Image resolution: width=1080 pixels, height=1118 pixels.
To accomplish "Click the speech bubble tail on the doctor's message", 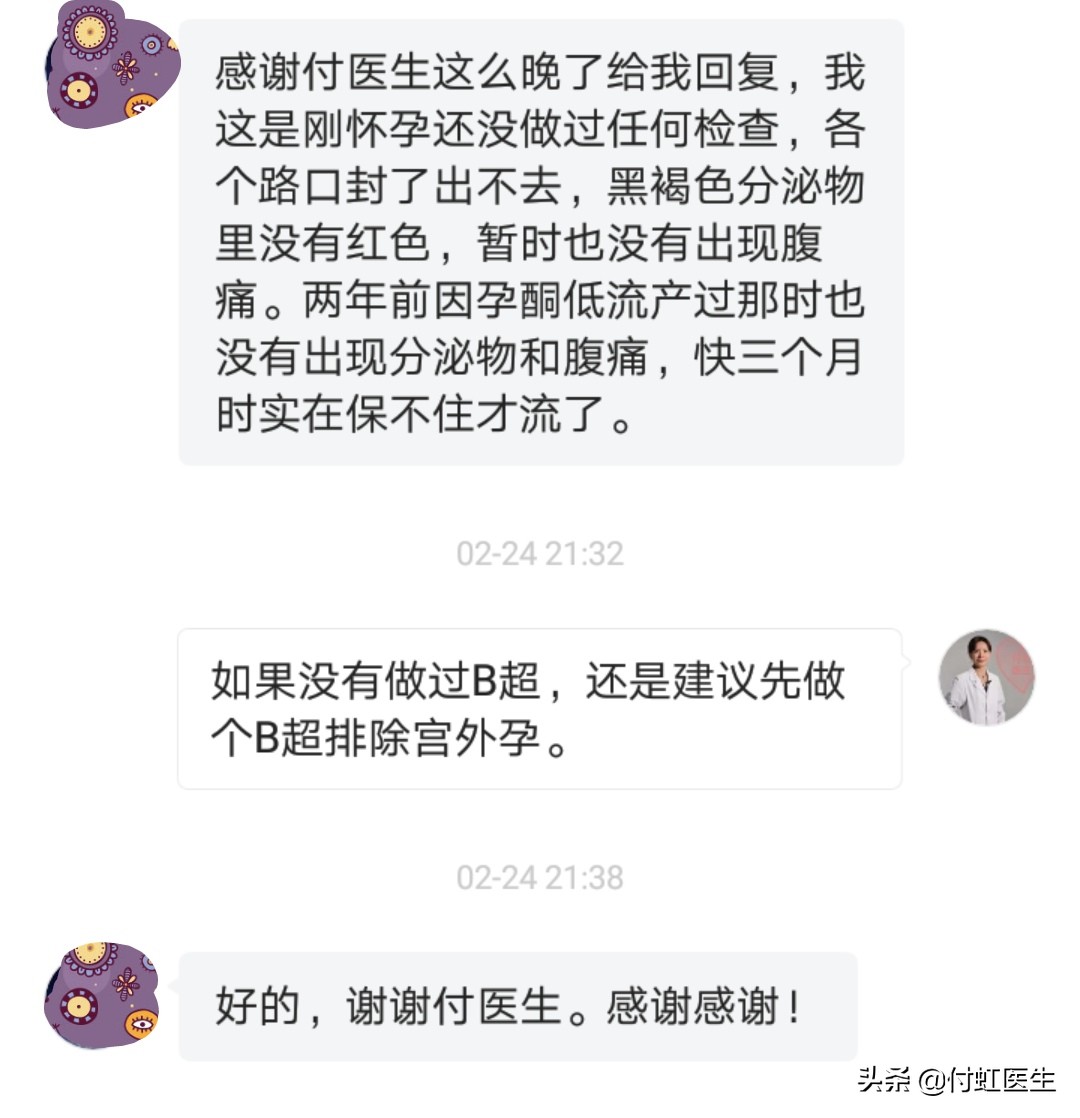I will pos(905,660).
